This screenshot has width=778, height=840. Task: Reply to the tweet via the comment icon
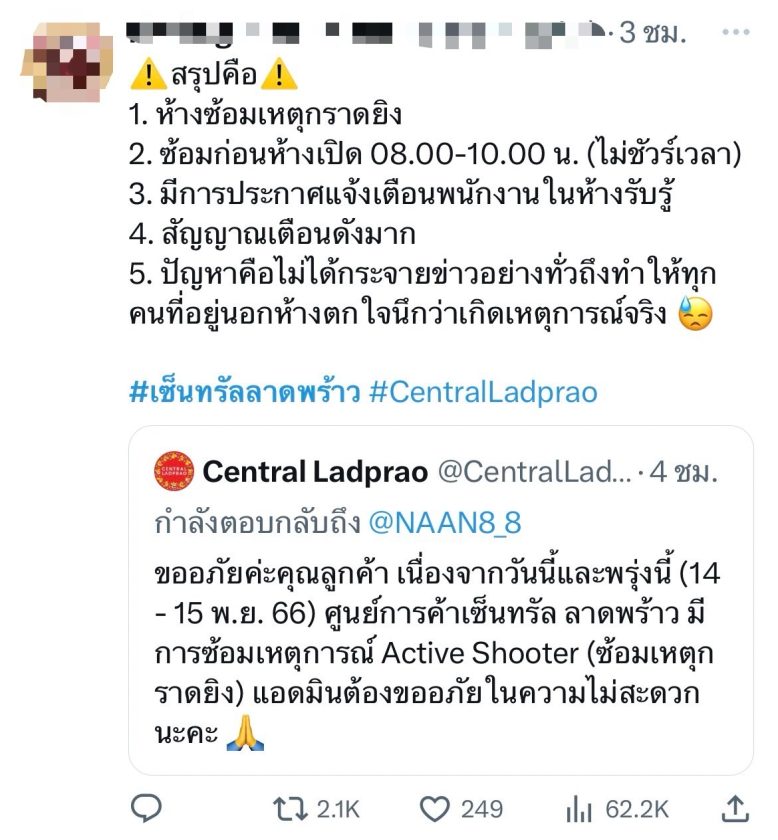(147, 808)
